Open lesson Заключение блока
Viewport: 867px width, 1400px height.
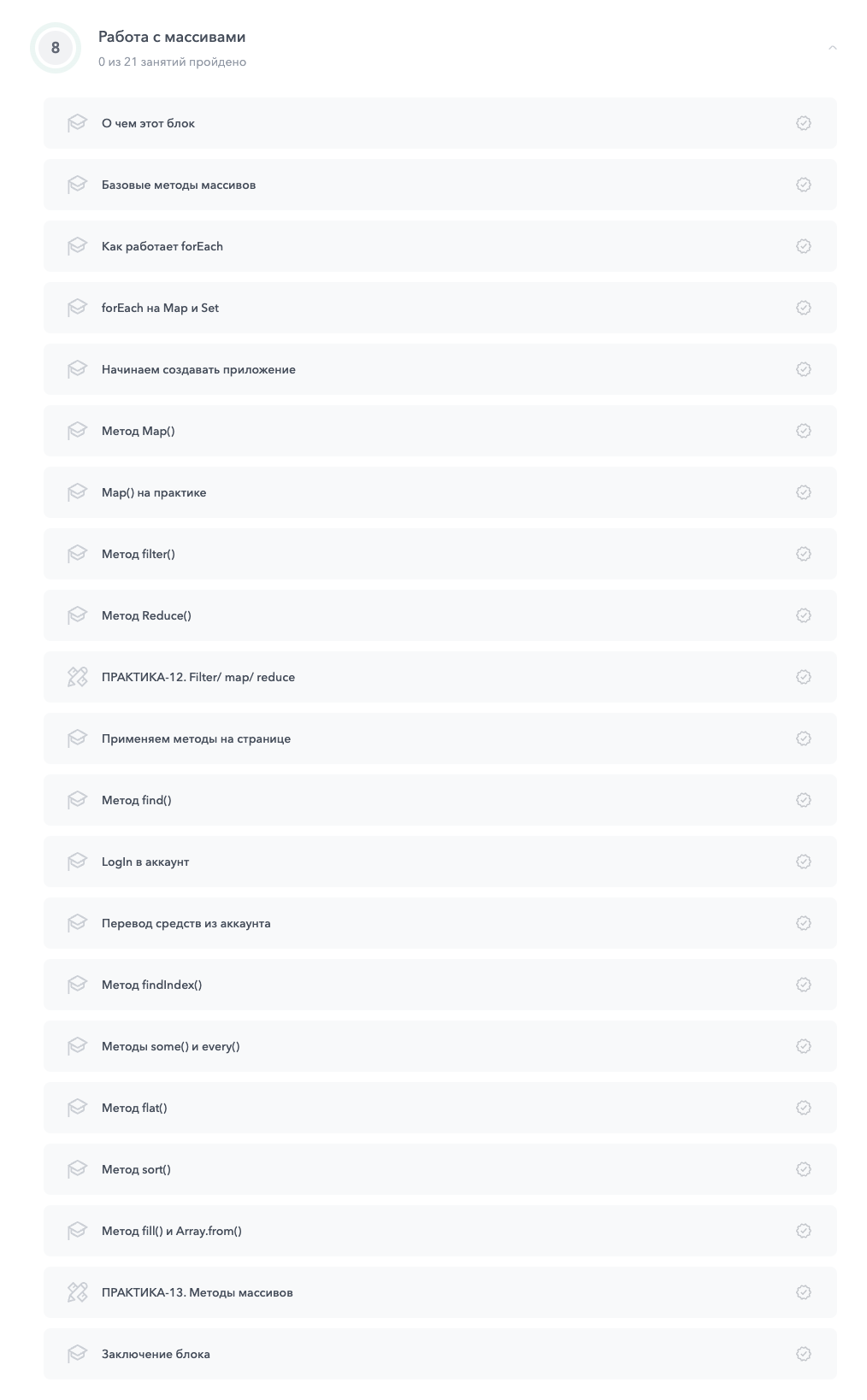tap(156, 1354)
